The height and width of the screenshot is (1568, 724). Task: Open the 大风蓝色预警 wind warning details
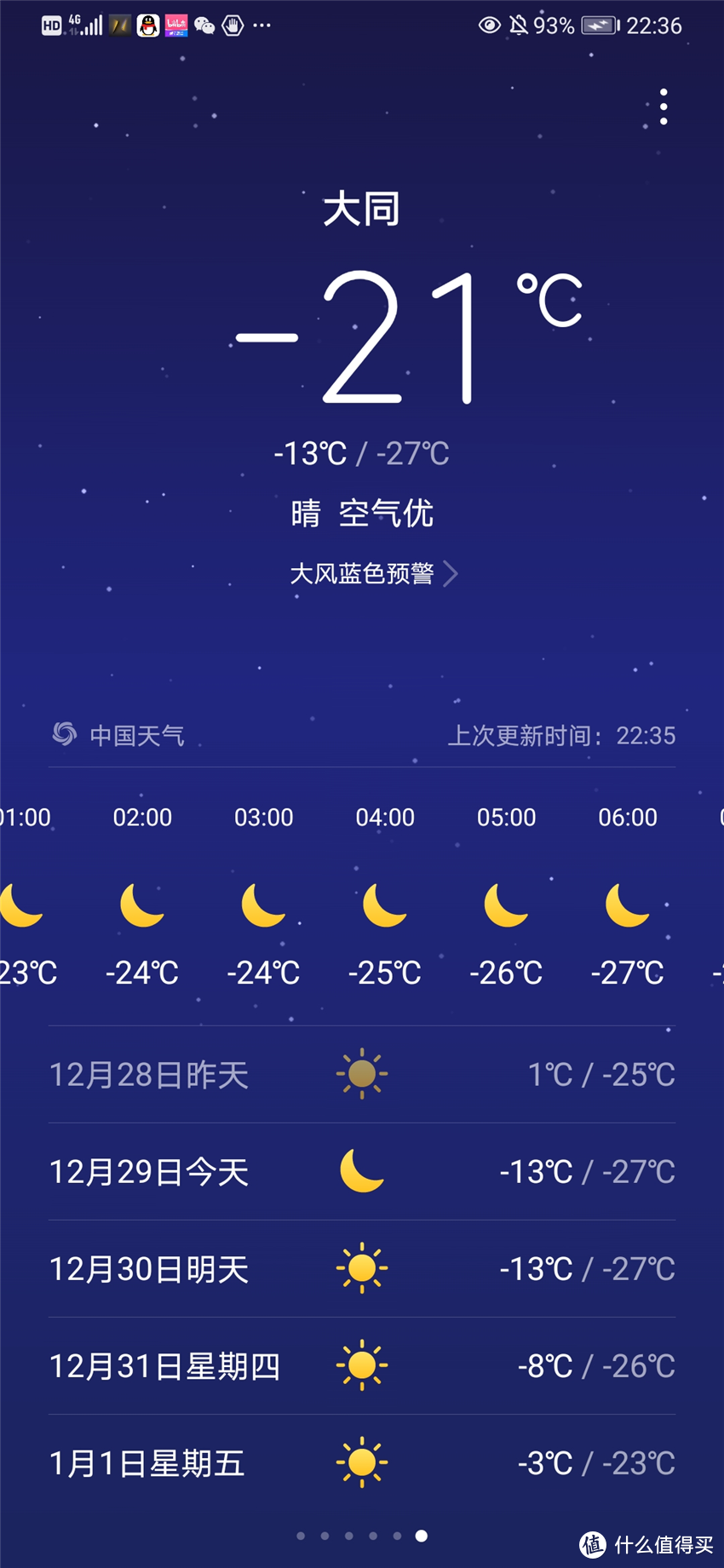[374, 573]
